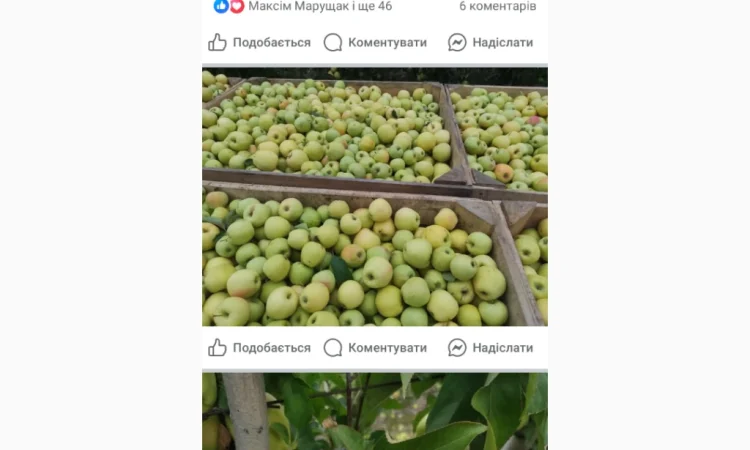Image resolution: width=750 pixels, height=450 pixels.
Task: Tap Коментувати above the apple crates photo
Action: 375,42
